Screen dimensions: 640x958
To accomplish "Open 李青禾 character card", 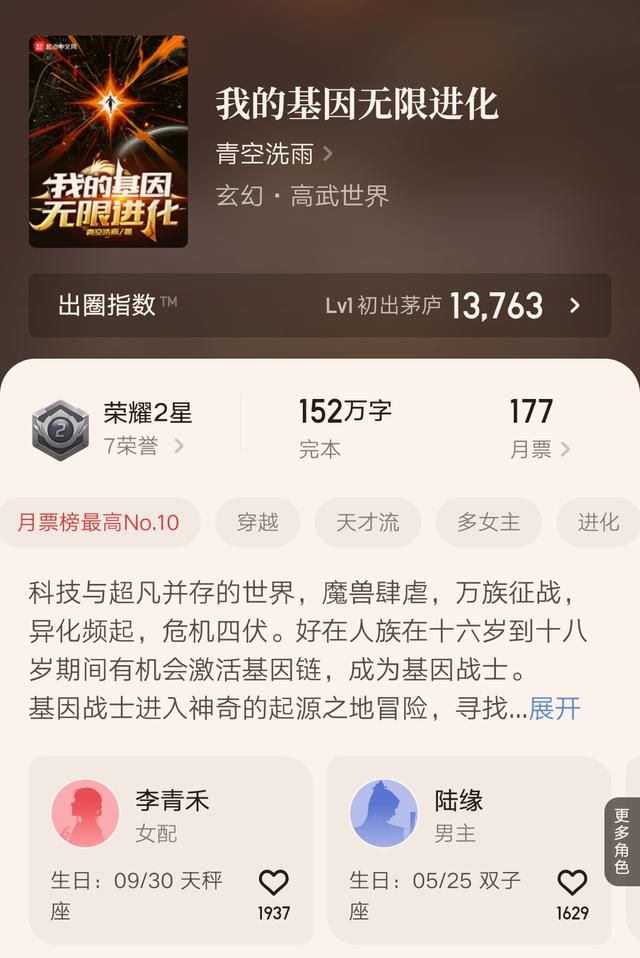I will pos(170,815).
